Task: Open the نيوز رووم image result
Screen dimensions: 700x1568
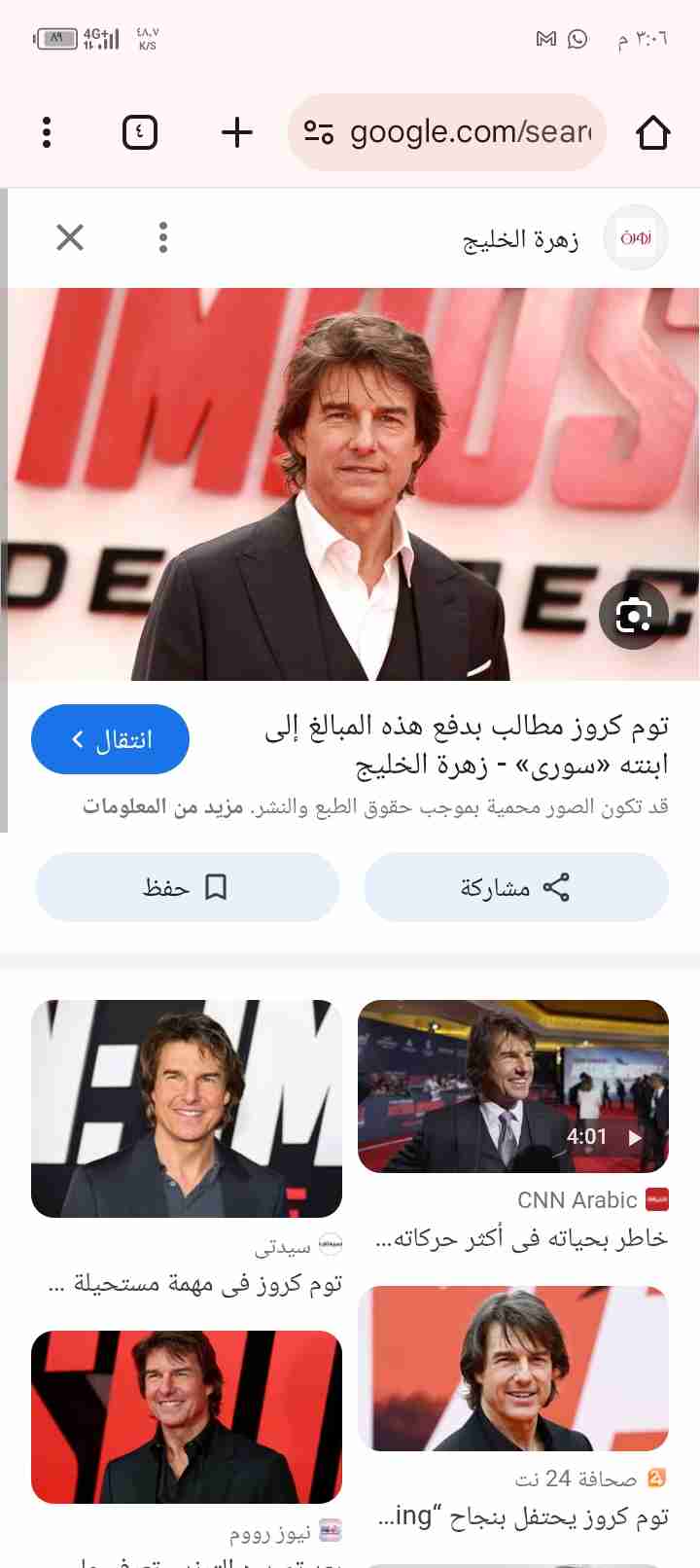Action: pyautogui.click(x=187, y=1417)
